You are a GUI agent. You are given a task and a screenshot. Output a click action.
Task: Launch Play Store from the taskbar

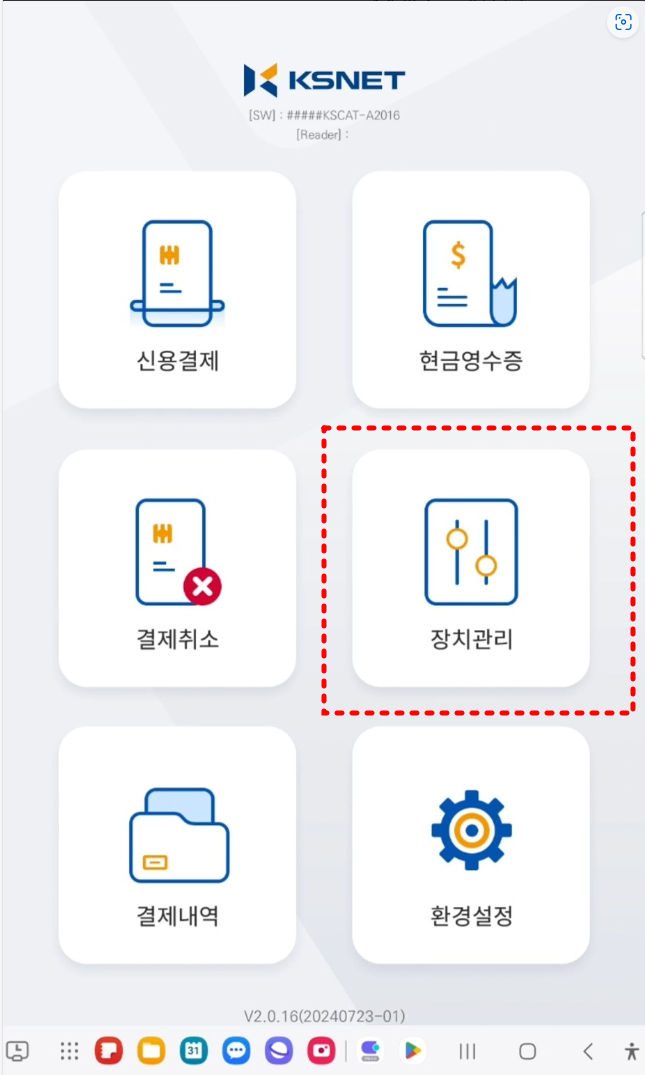(x=411, y=1051)
